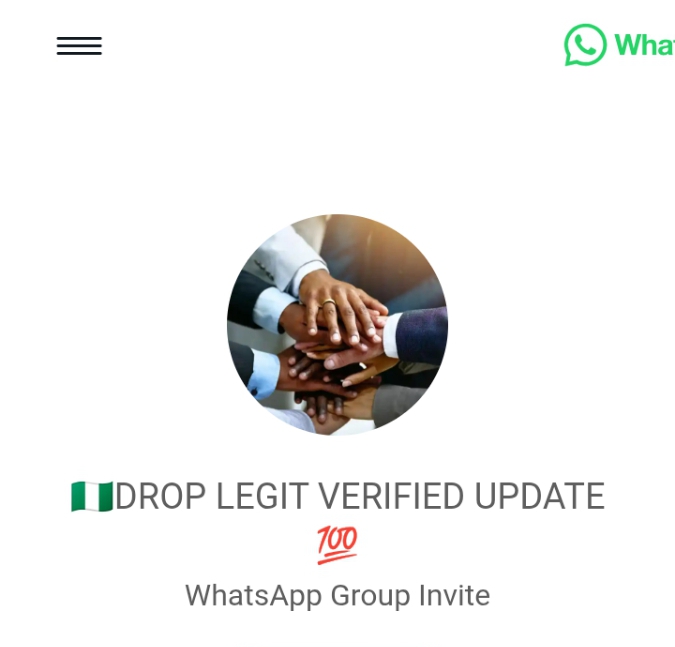Open the hamburger menu

(79, 46)
